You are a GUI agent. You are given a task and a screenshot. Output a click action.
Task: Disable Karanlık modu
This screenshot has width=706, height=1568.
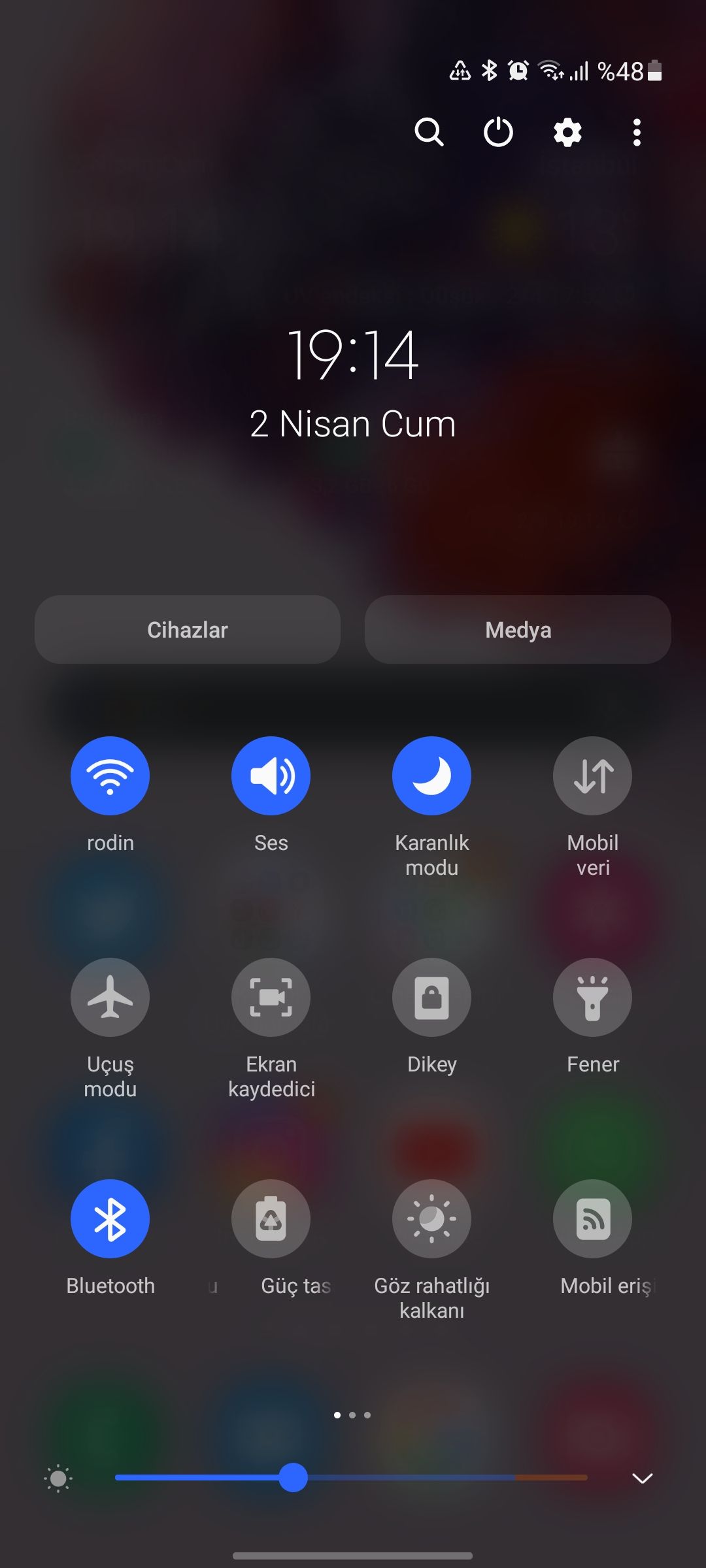coord(431,776)
